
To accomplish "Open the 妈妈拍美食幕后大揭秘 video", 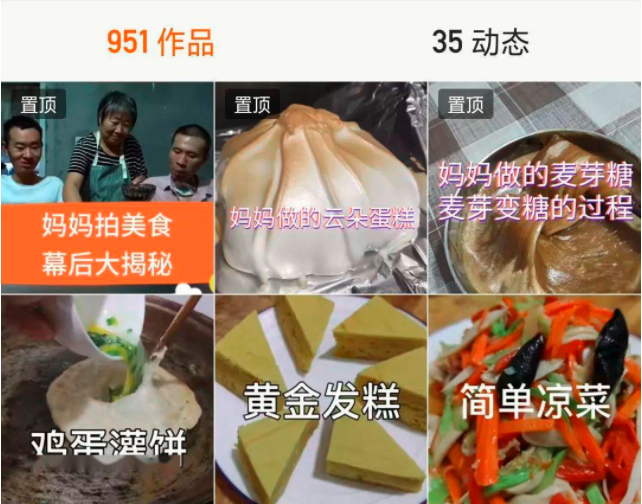I will [107, 187].
